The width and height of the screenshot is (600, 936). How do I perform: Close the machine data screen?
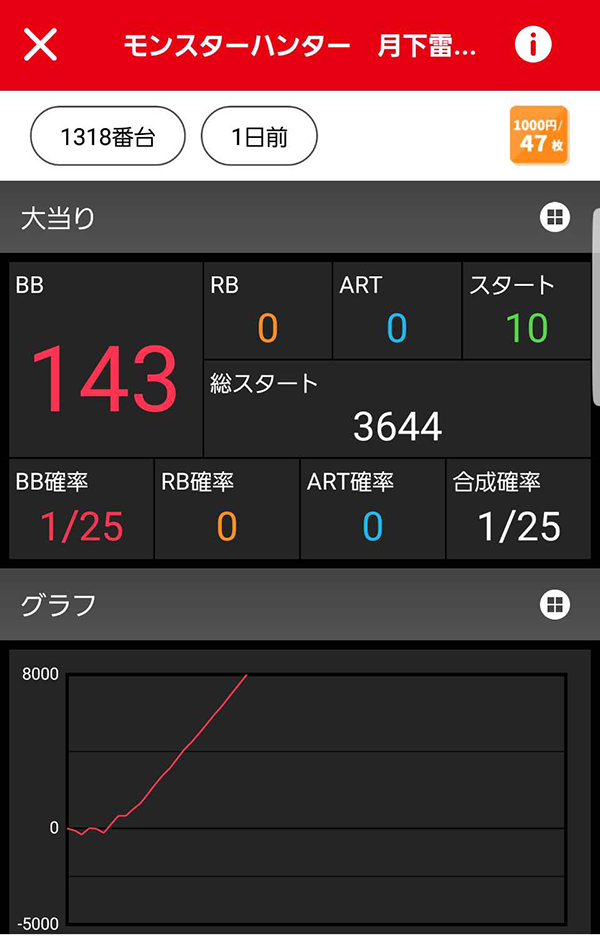coord(40,44)
